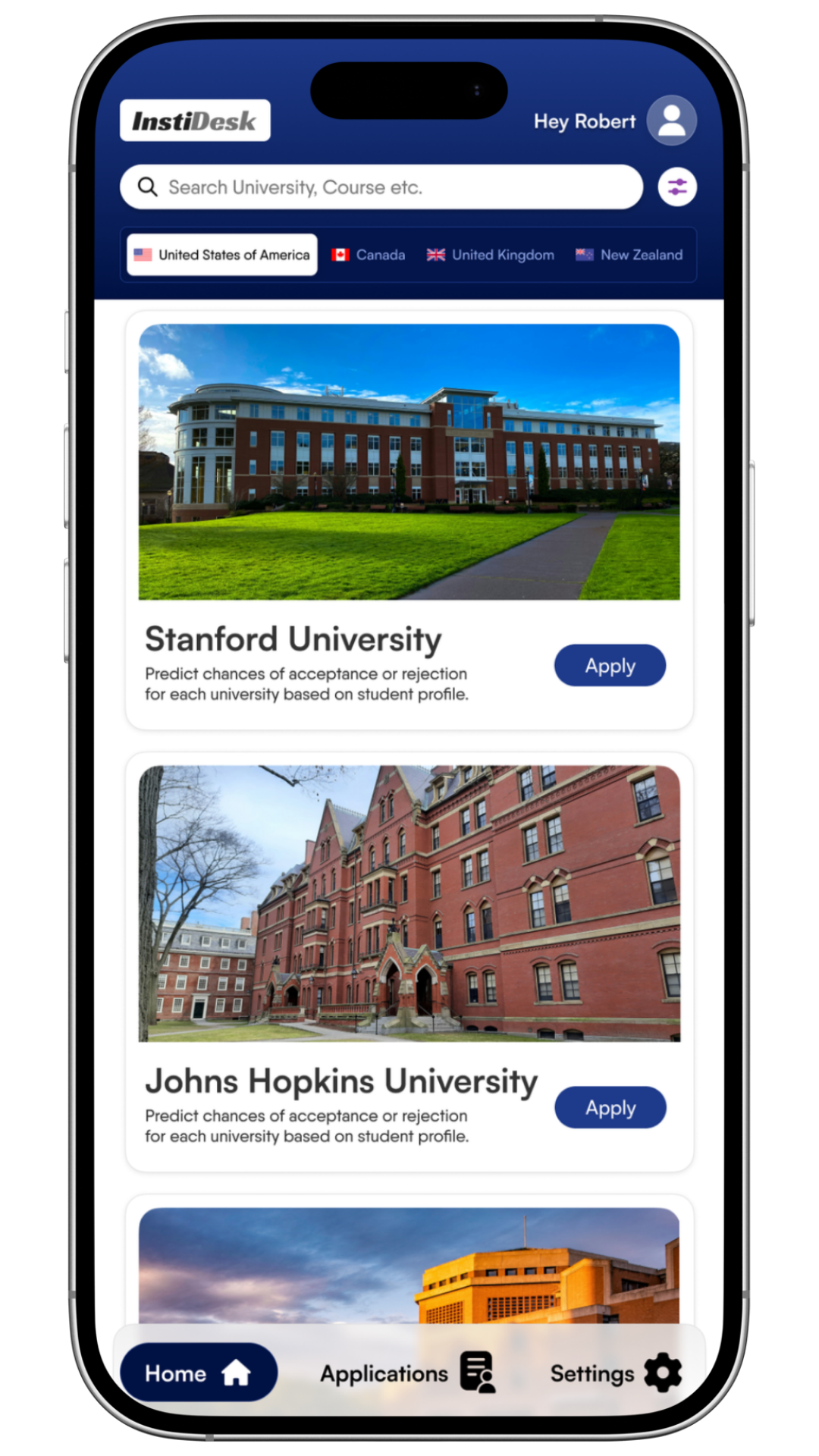Apply to Johns Hopkins University

(x=610, y=1108)
